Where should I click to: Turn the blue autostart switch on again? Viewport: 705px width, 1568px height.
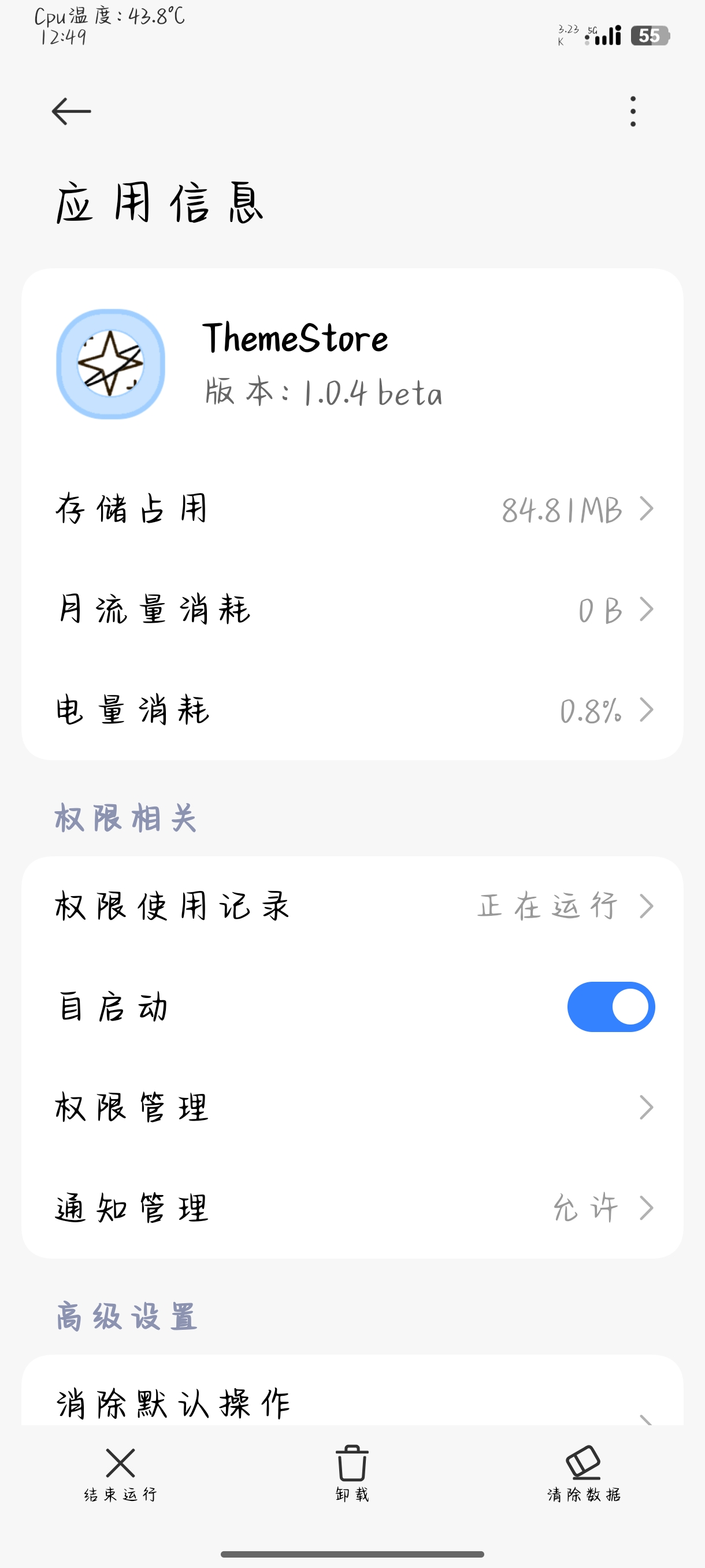612,1006
